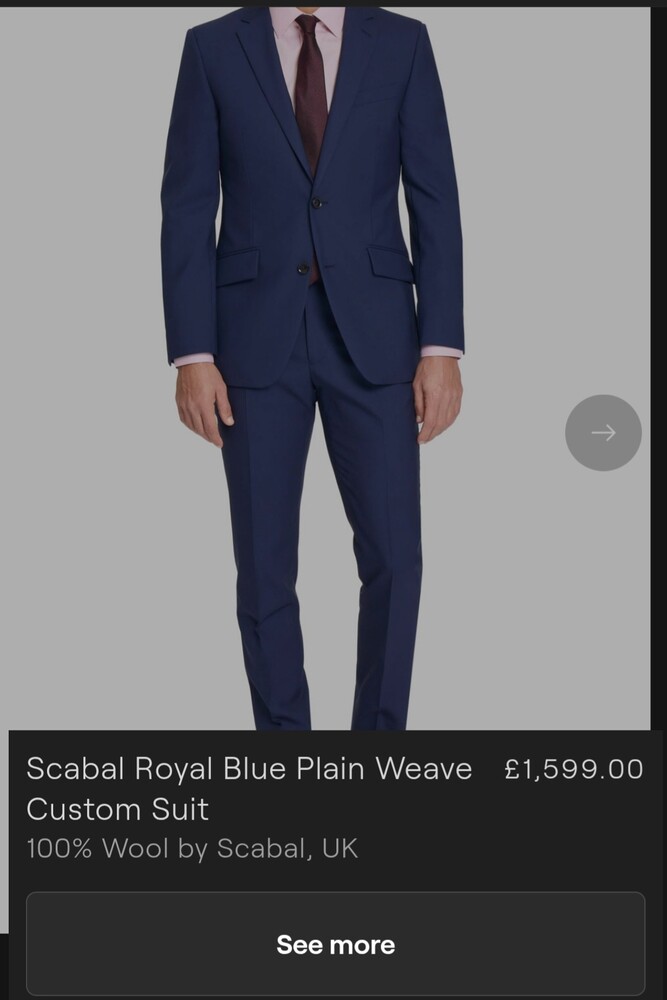The image size is (667, 1000).
Task: Go to the next product image
Action: (x=603, y=432)
